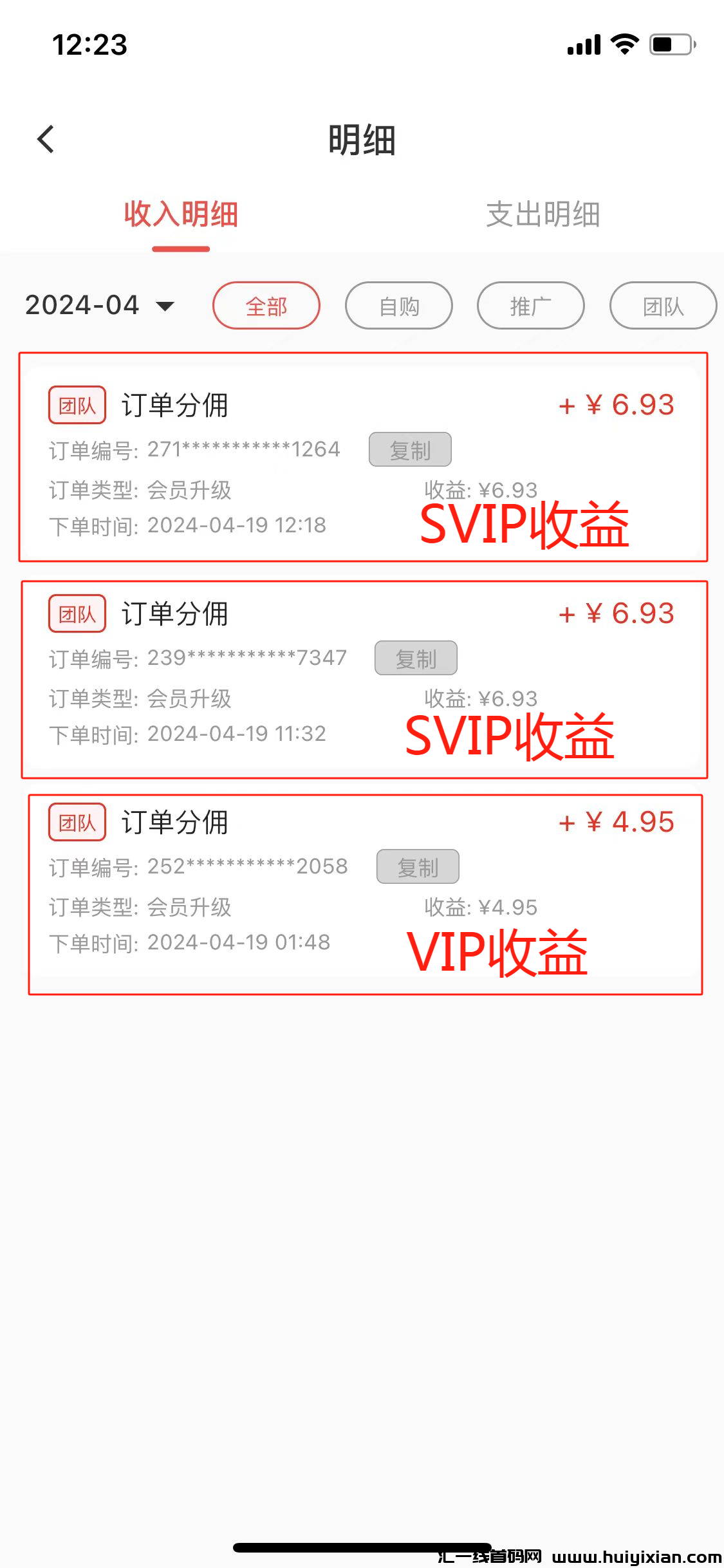Filter records by 推广
Screen dimensions: 724x1568
point(530,306)
